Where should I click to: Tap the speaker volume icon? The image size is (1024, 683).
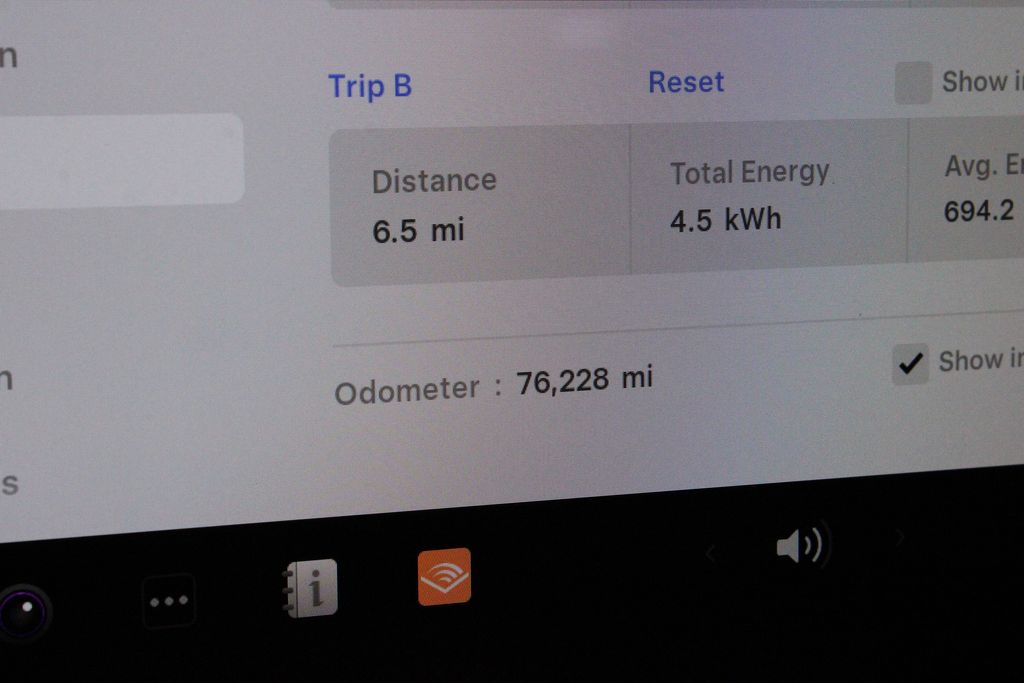click(799, 546)
